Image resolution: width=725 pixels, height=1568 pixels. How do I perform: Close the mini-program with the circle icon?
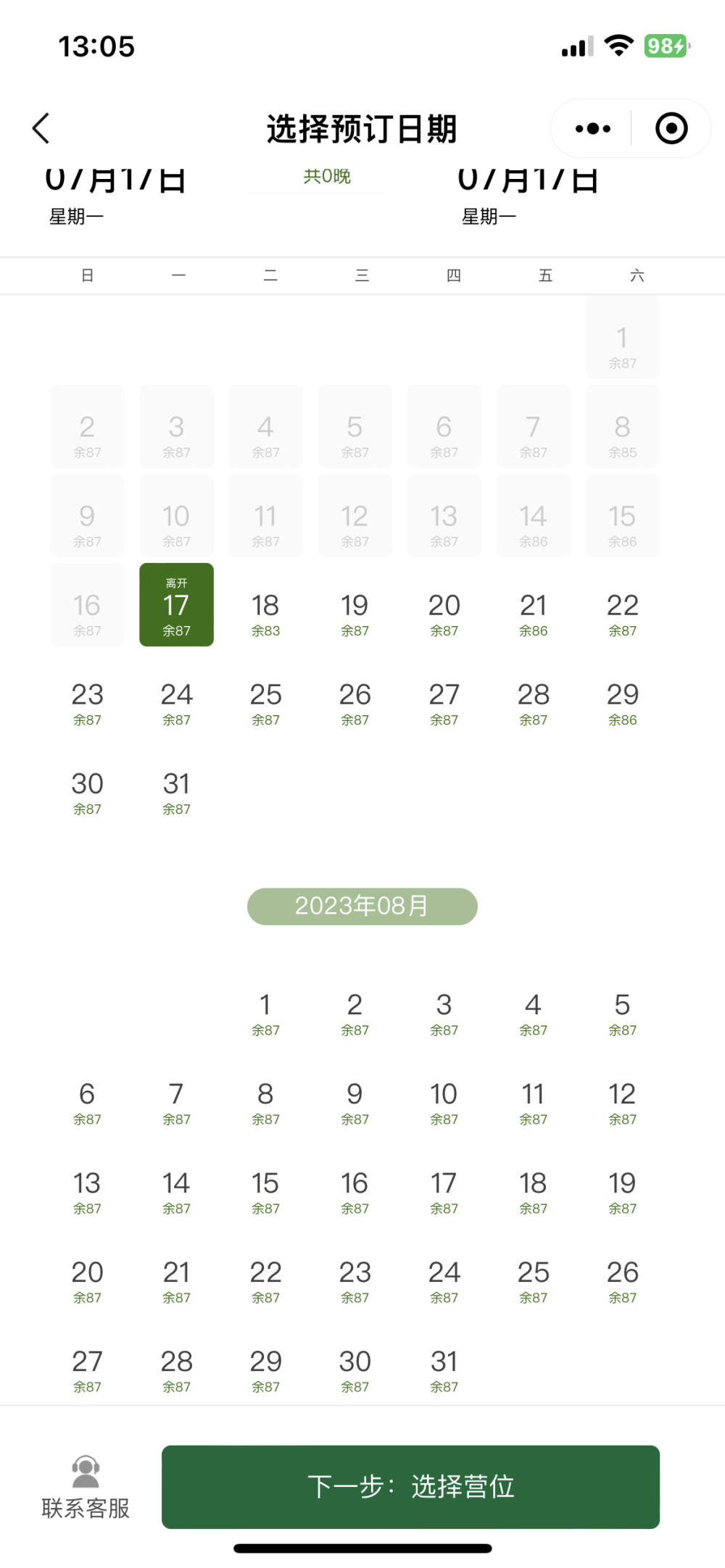pyautogui.click(x=671, y=129)
